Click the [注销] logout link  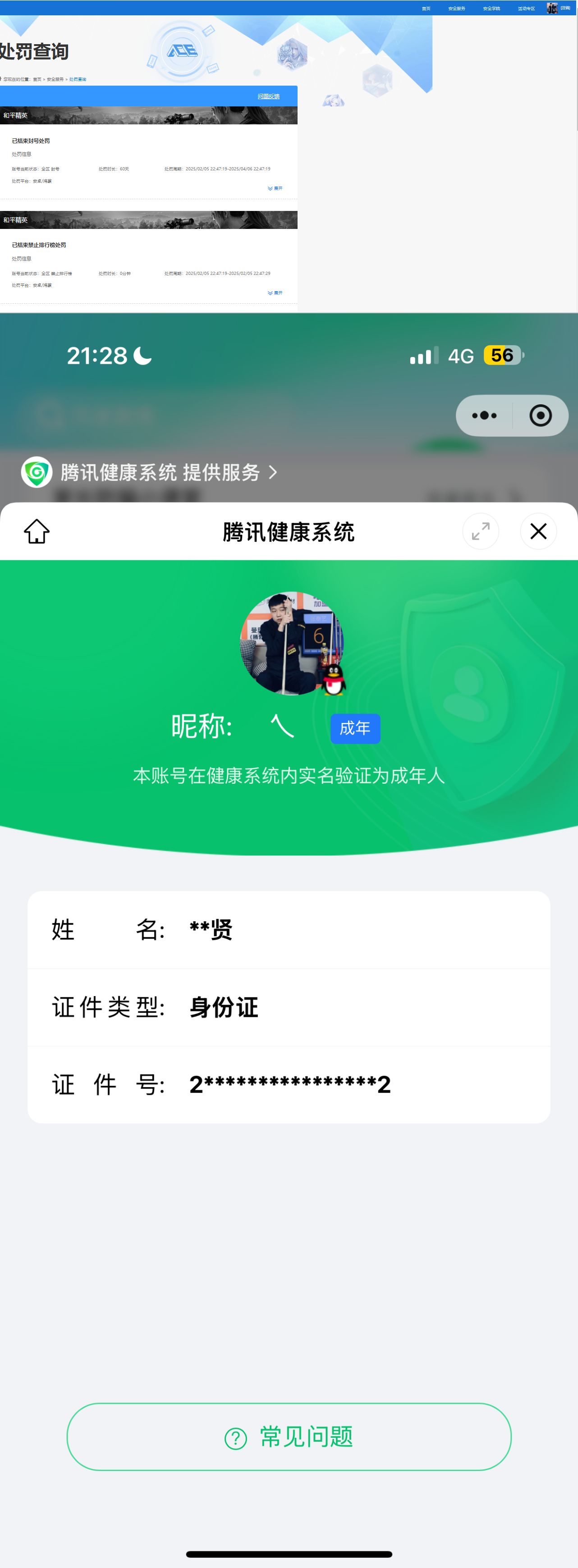coord(565,8)
